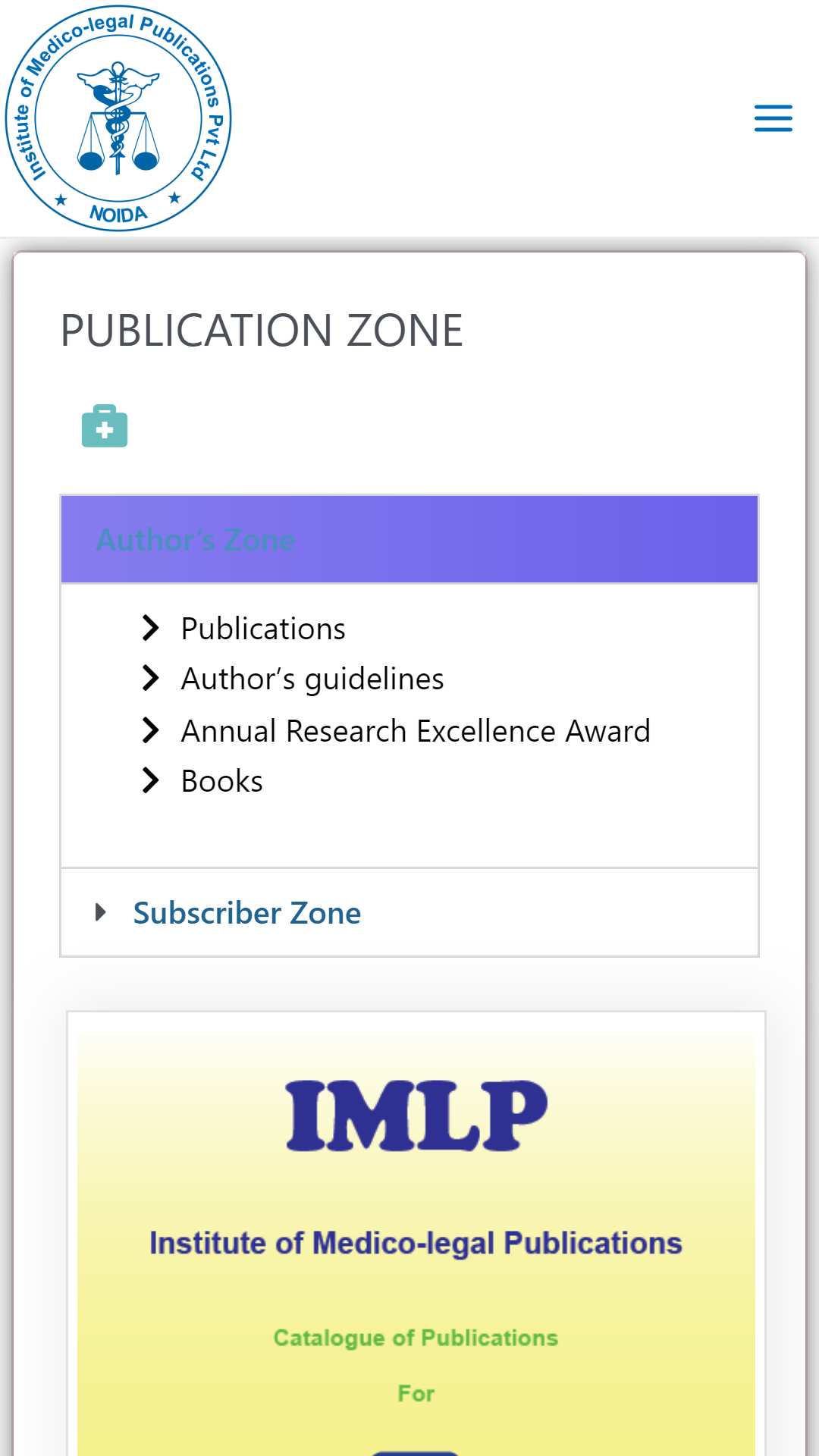Viewport: 819px width, 1456px height.
Task: Go to the Books page
Action: point(222,781)
